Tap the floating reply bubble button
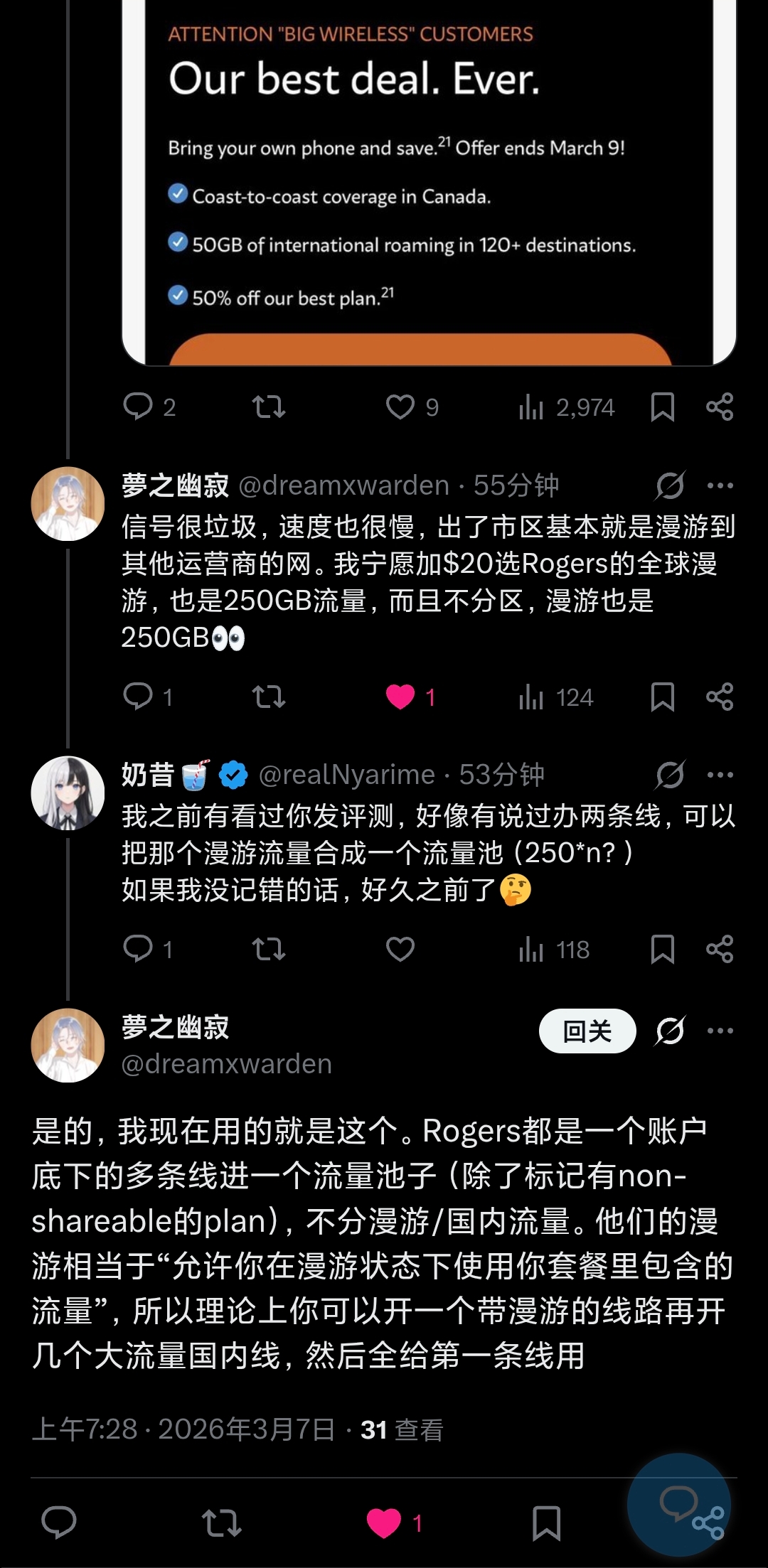This screenshot has width=768, height=1568. coord(679,1504)
